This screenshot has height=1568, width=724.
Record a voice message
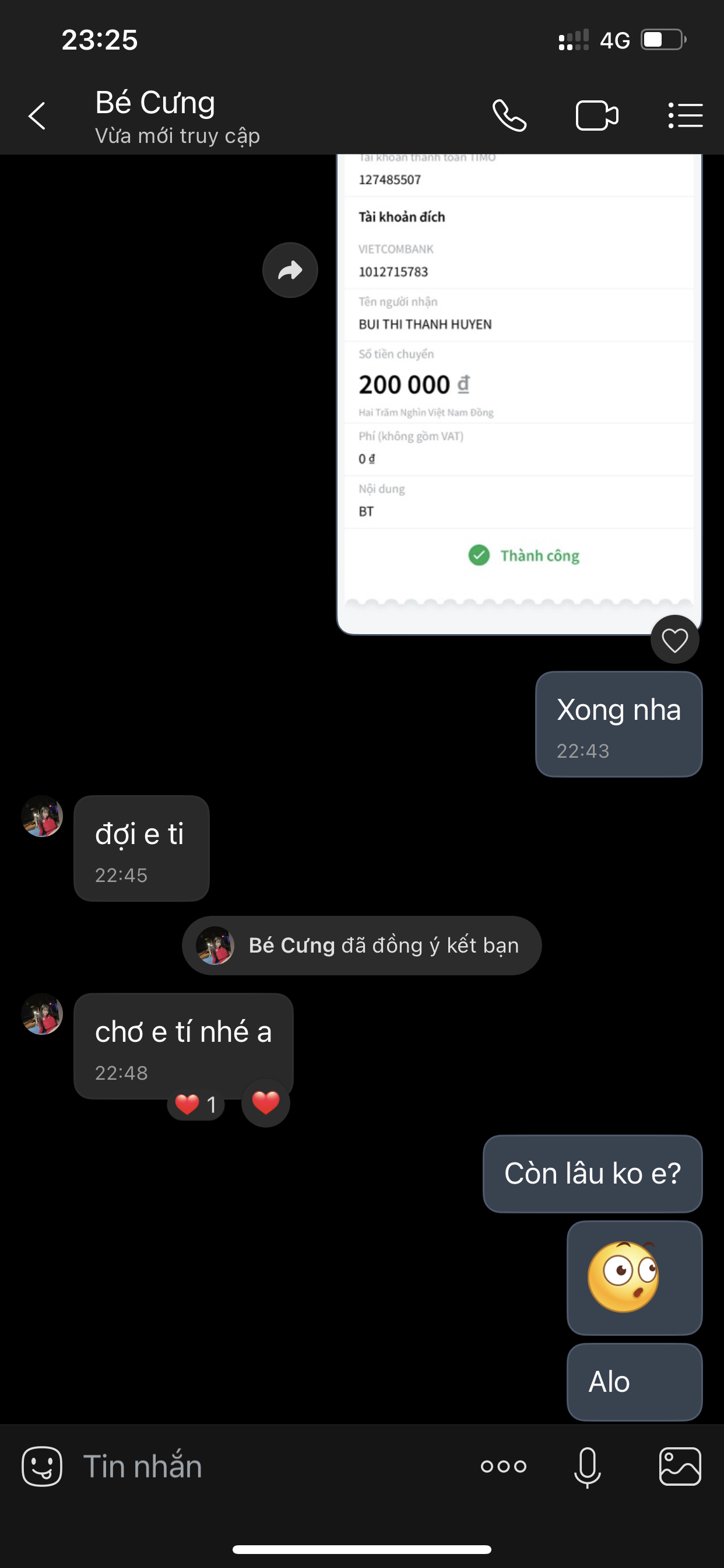(x=588, y=1467)
